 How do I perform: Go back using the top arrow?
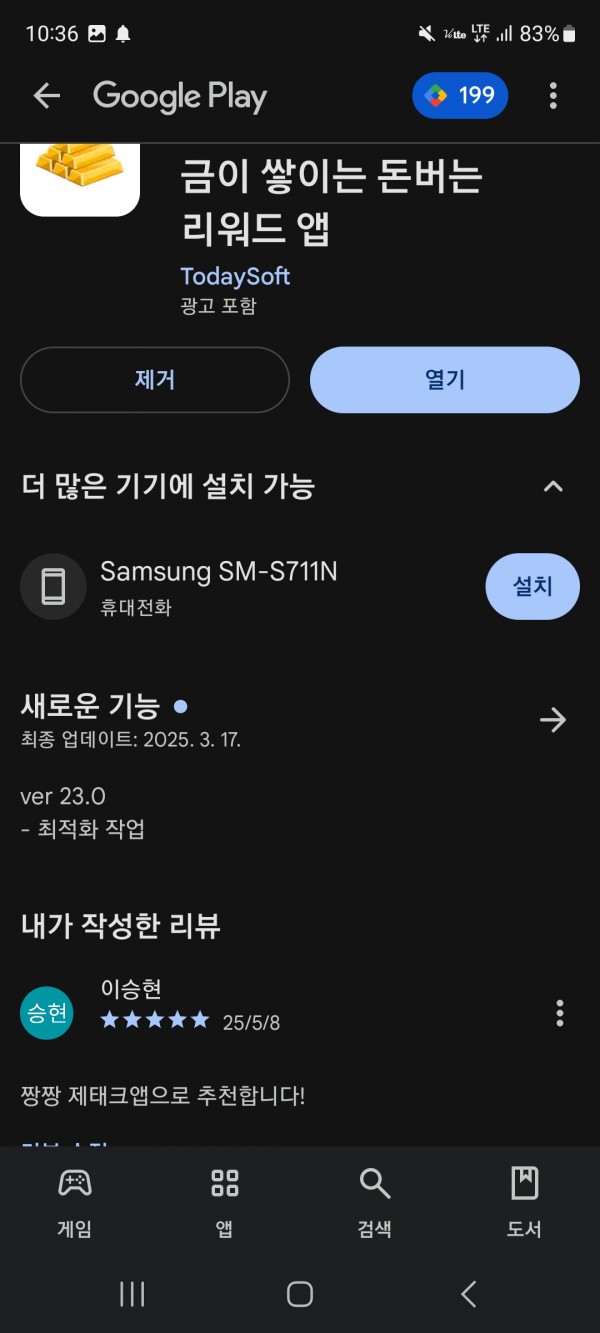47,96
